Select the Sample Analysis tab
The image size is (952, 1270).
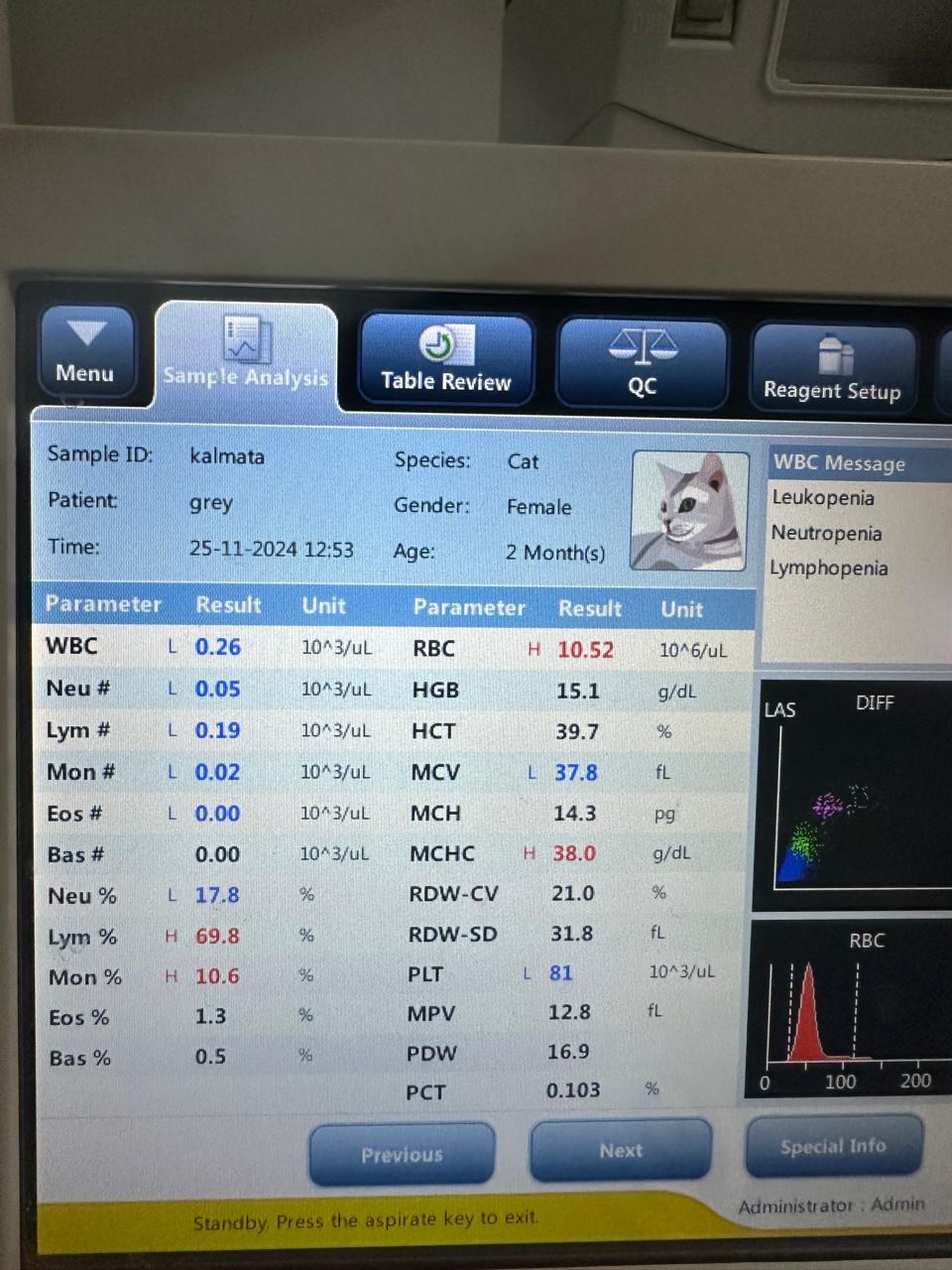coord(246,356)
